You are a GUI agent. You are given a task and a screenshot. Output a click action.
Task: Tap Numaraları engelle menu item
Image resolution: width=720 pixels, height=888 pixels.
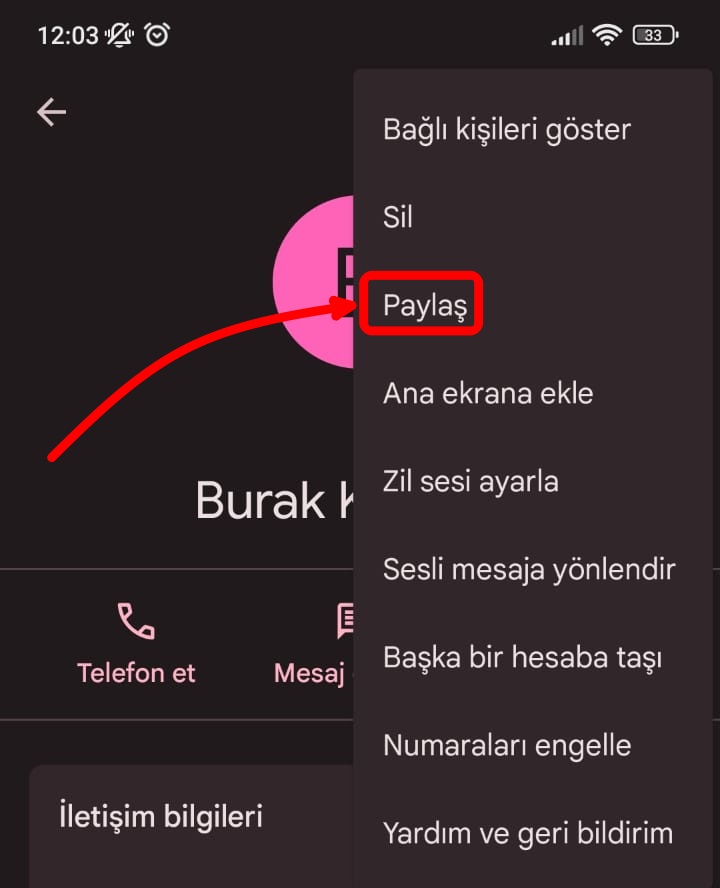506,745
